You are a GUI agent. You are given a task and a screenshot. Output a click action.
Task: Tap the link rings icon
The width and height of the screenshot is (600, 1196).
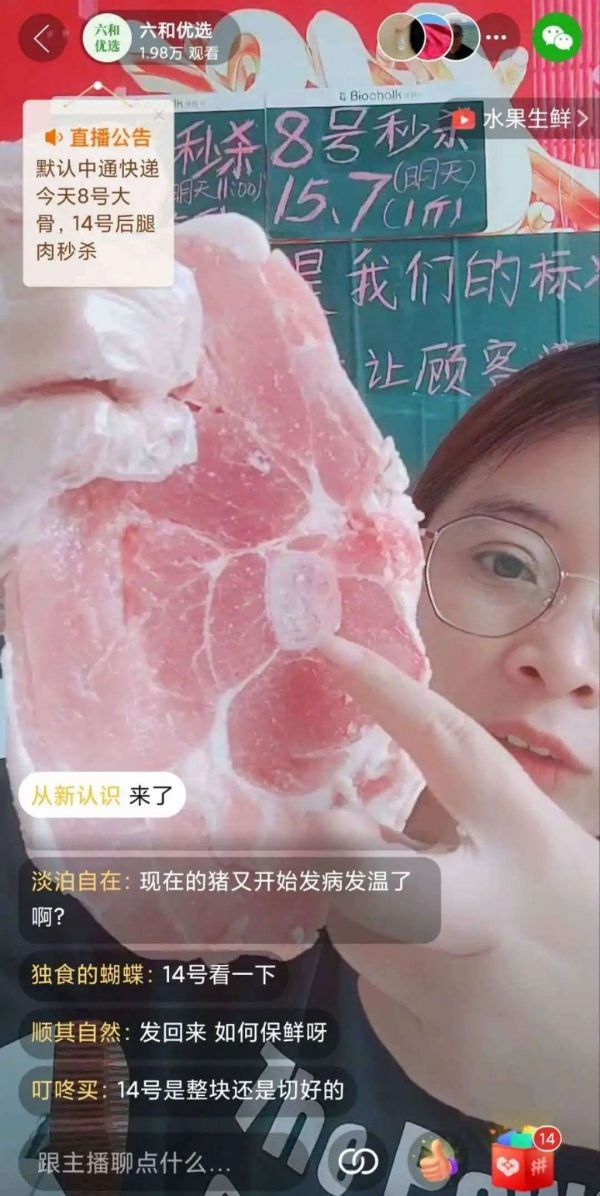358,1161
